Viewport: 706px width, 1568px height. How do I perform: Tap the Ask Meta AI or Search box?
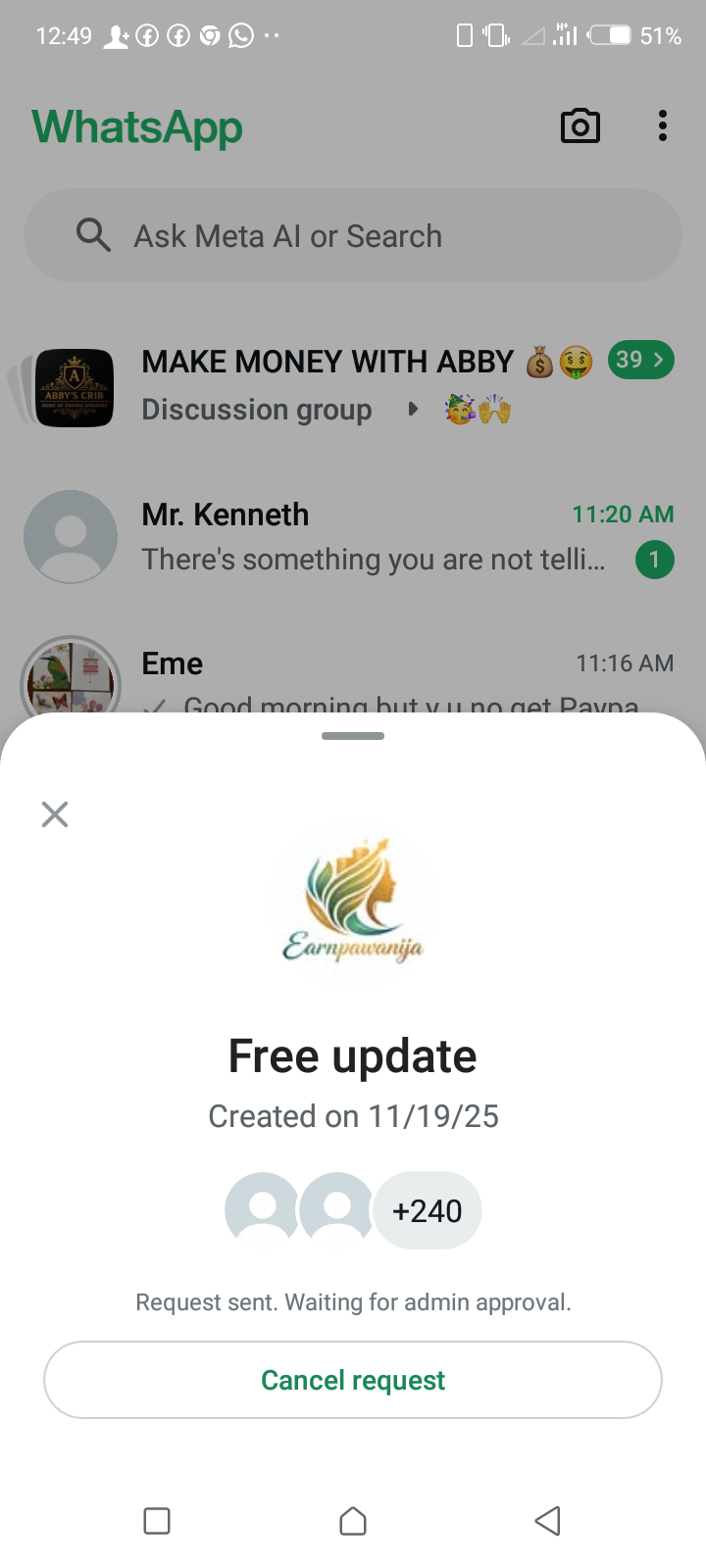click(x=353, y=236)
